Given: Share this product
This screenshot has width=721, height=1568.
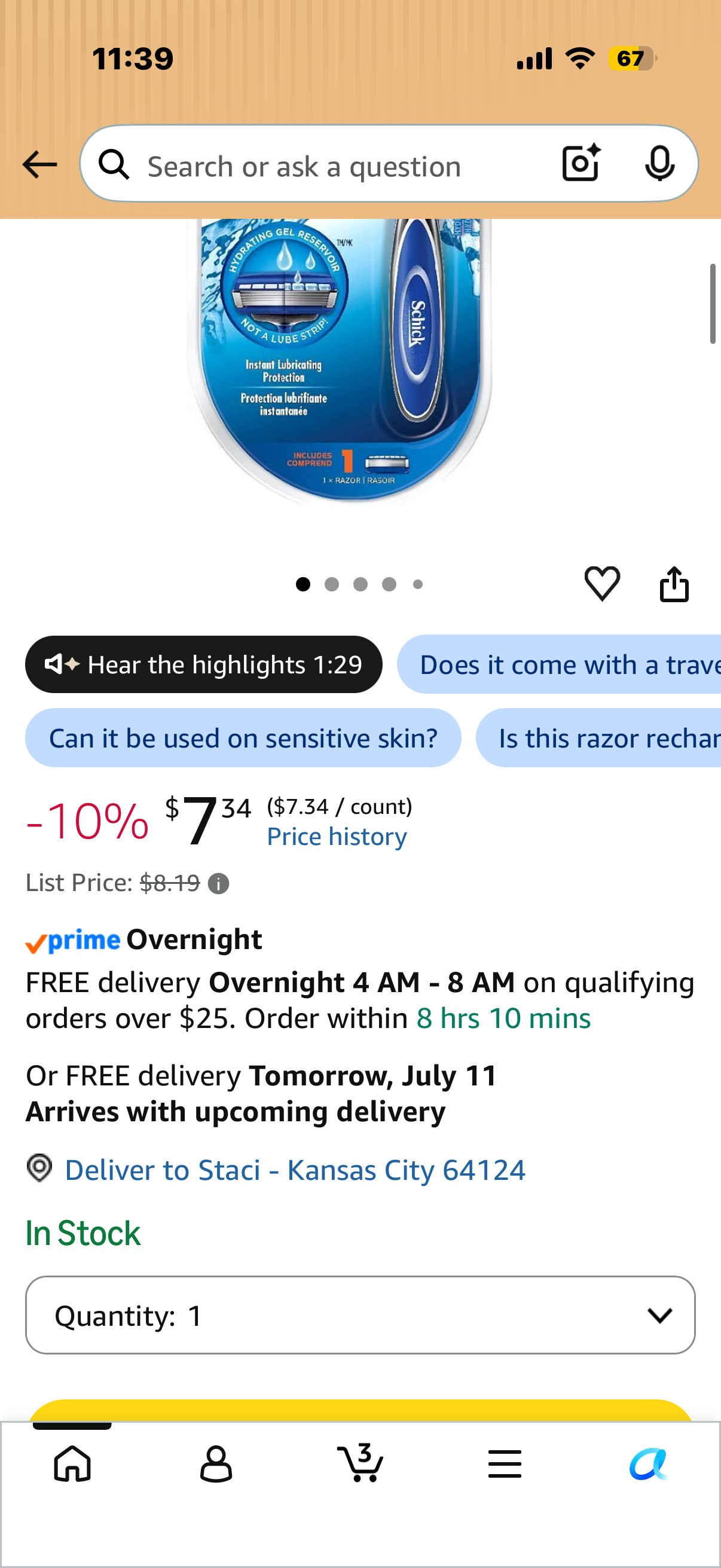Looking at the screenshot, I should pos(674,584).
